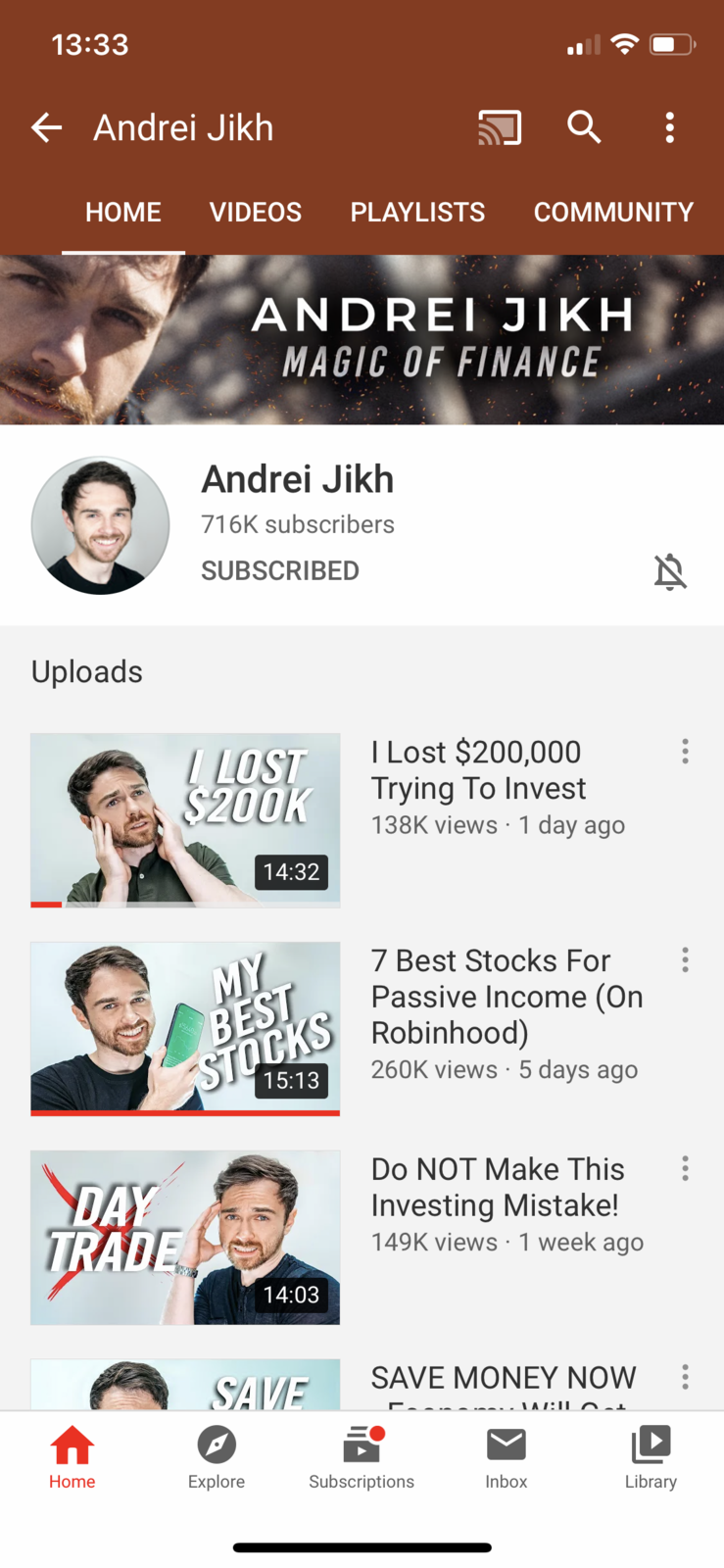
Task: Switch to the Library tab
Action: tap(651, 1457)
